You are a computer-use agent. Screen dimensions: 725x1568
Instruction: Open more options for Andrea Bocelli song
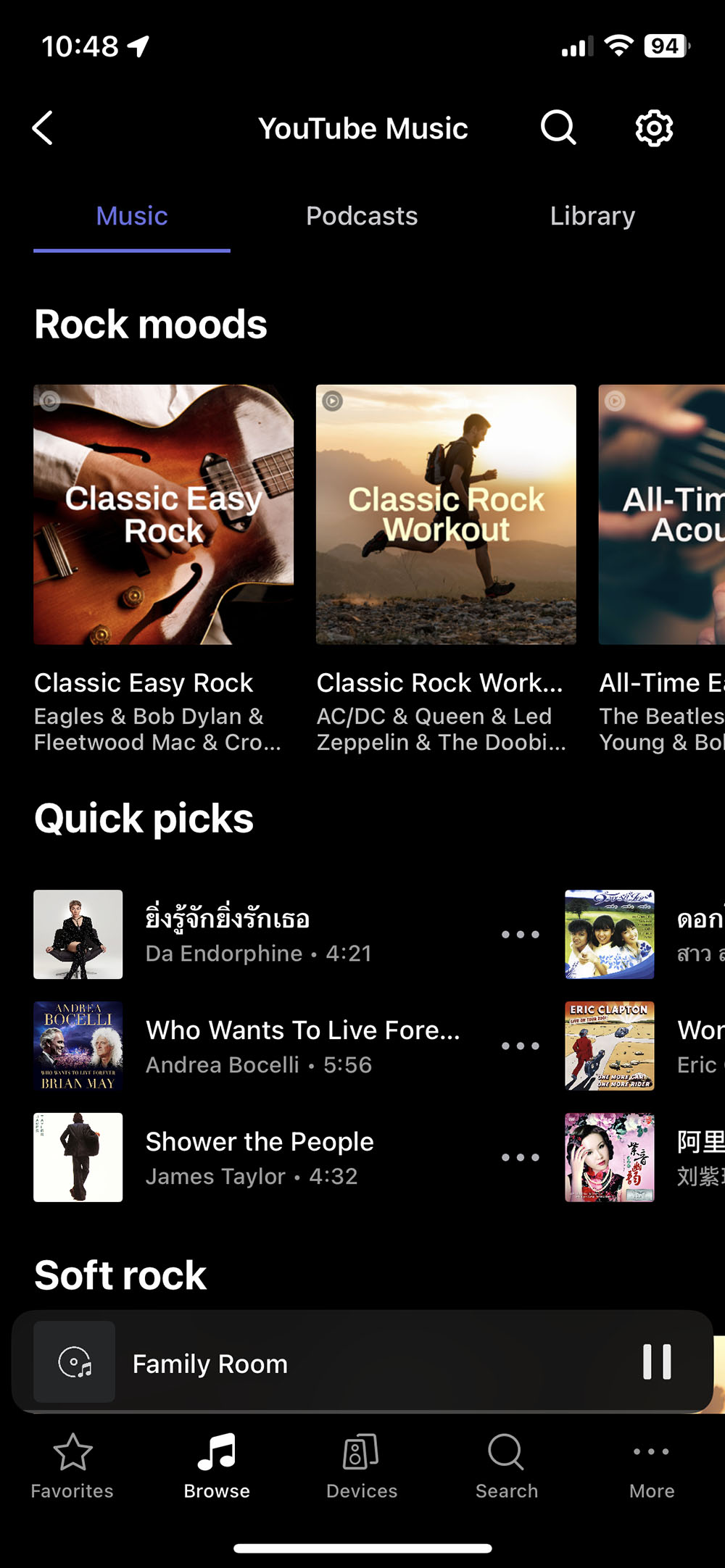pyautogui.click(x=521, y=1046)
